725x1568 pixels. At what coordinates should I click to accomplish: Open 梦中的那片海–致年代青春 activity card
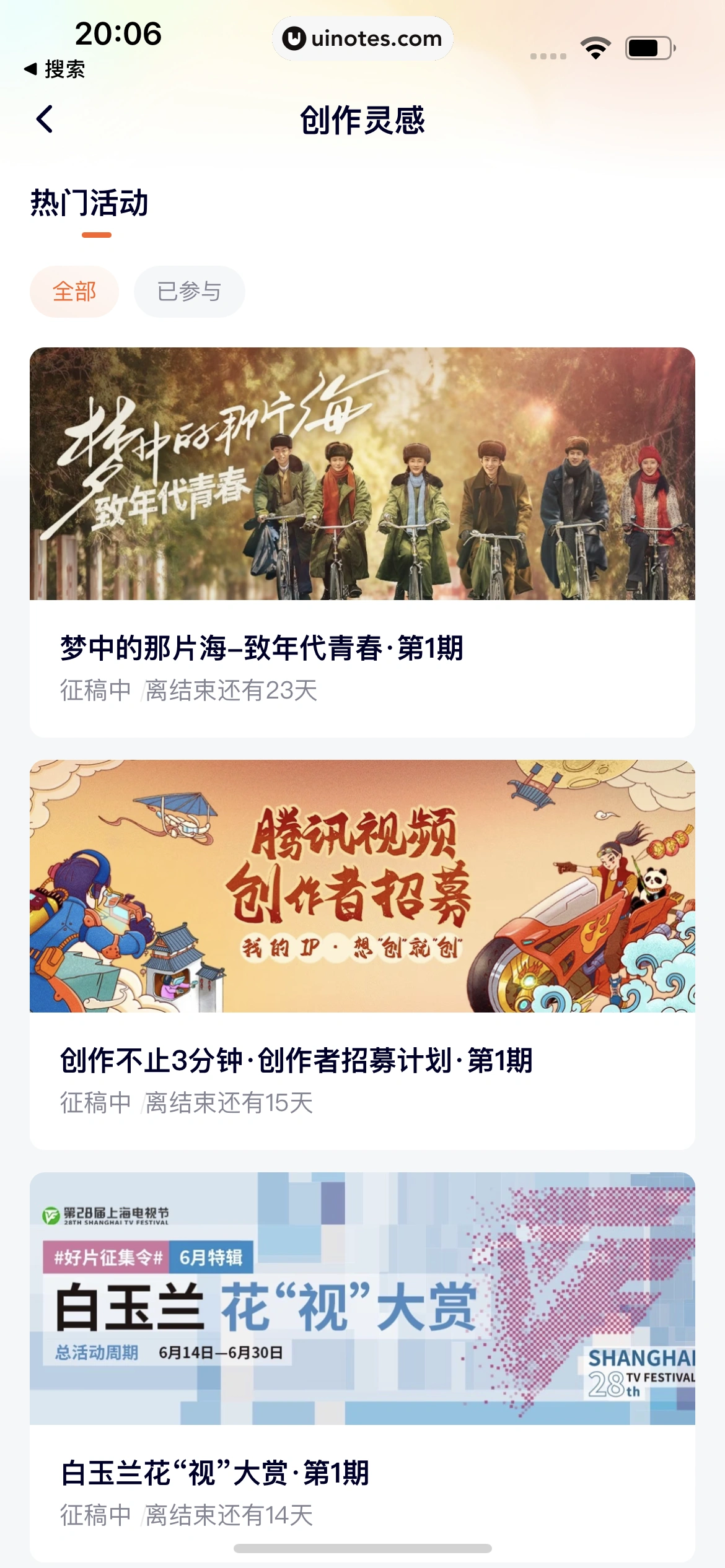tap(362, 542)
